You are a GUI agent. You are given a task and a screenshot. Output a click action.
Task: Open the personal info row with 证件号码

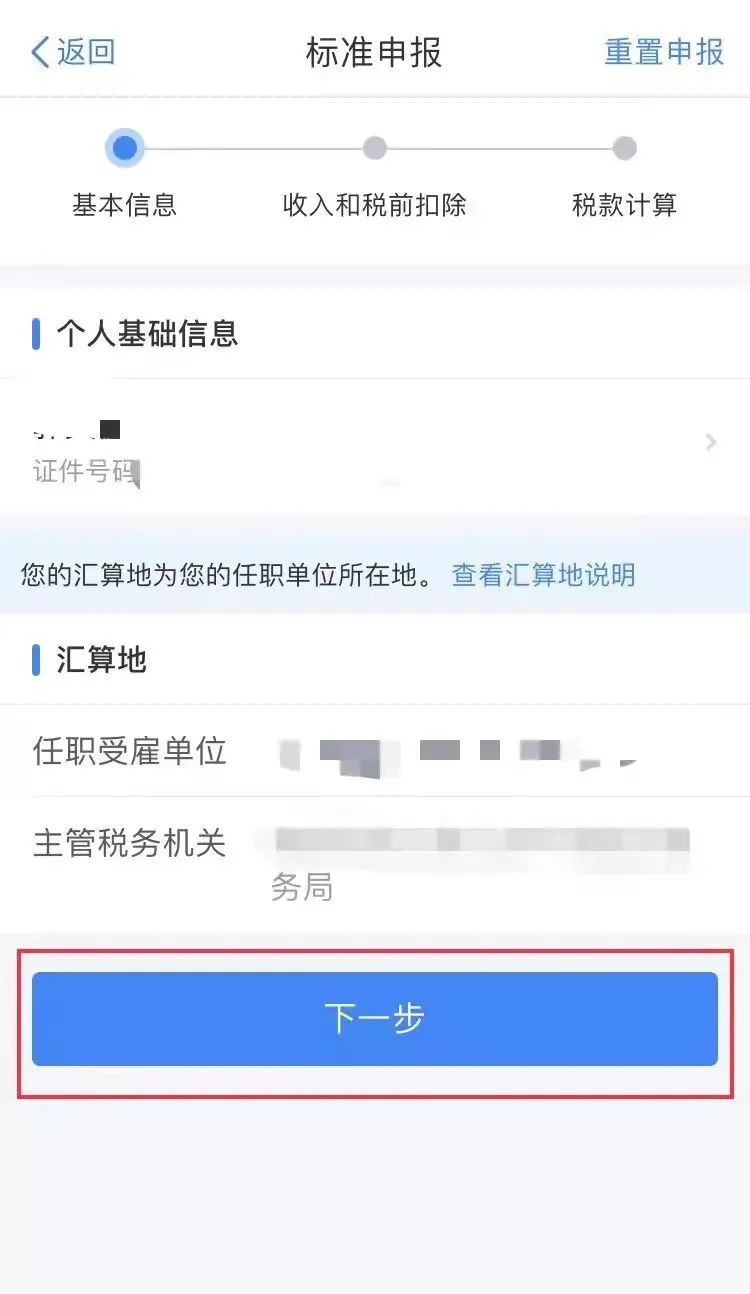pos(375,446)
